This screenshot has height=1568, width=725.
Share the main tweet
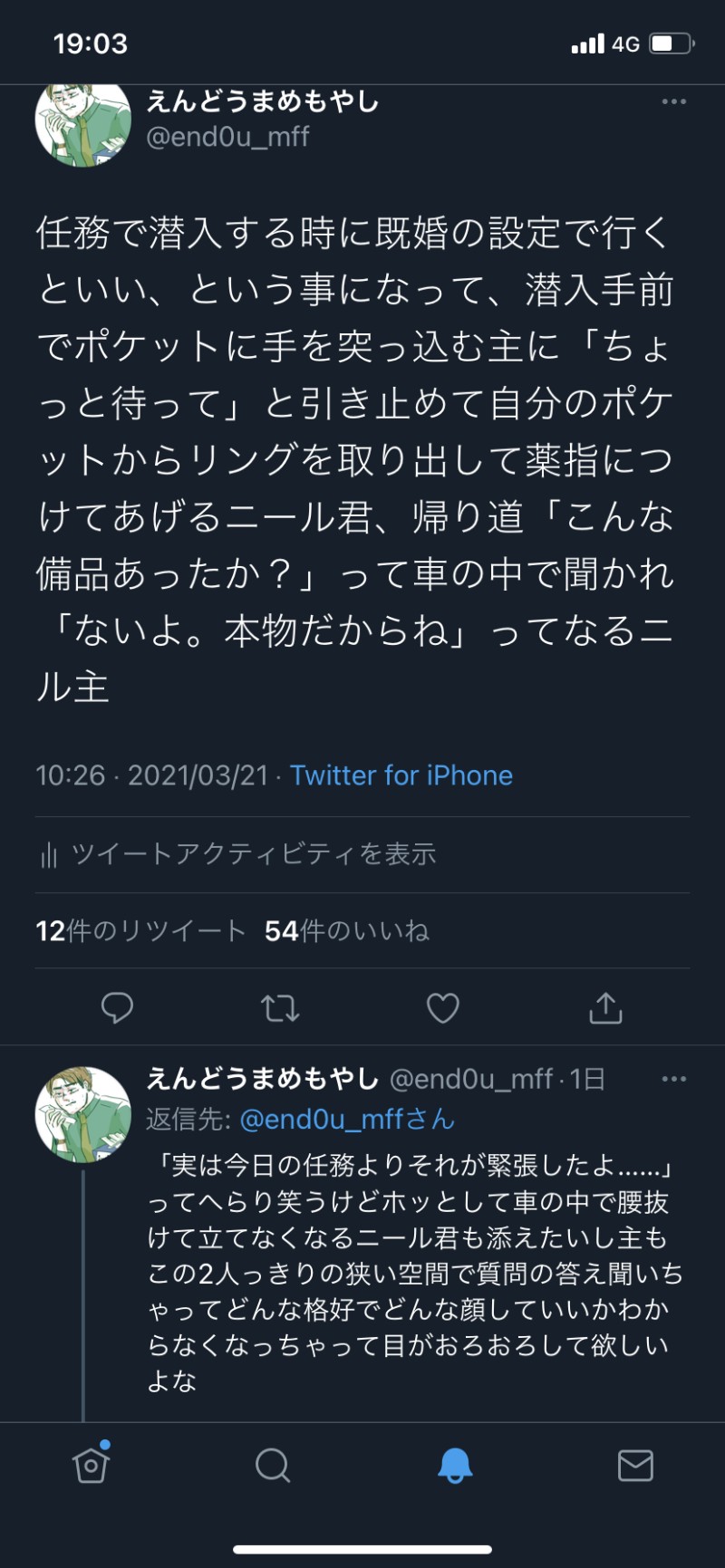pos(605,1007)
